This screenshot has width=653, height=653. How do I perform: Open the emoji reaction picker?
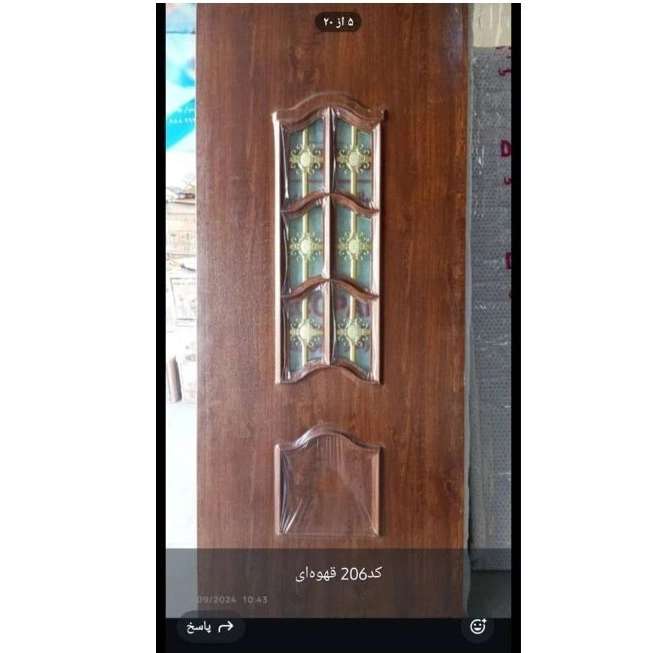(478, 627)
